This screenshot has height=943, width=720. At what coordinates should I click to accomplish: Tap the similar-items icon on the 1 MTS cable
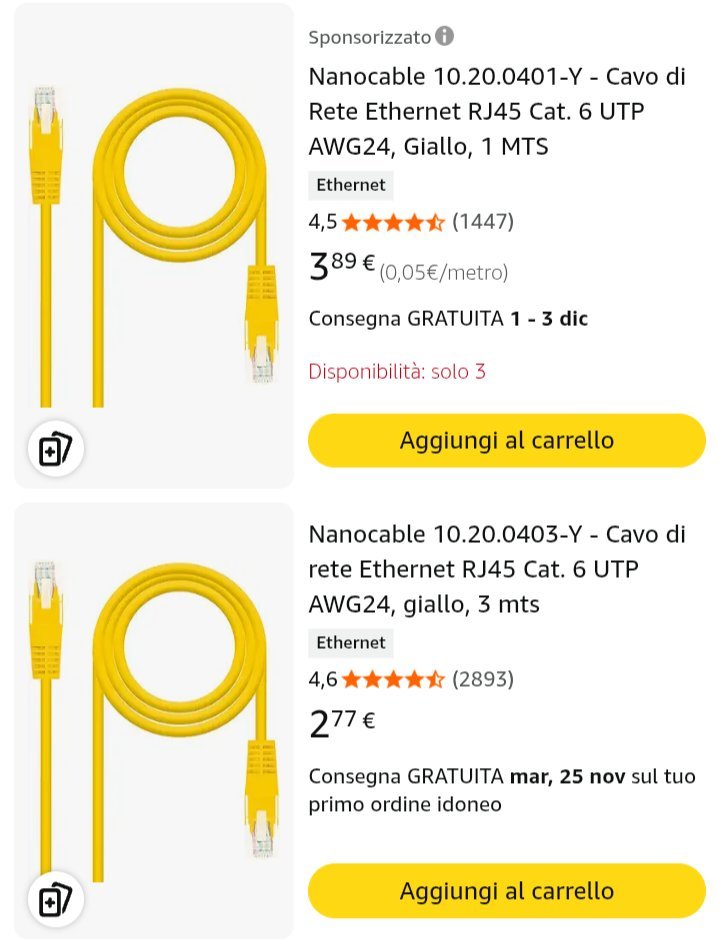[55, 451]
